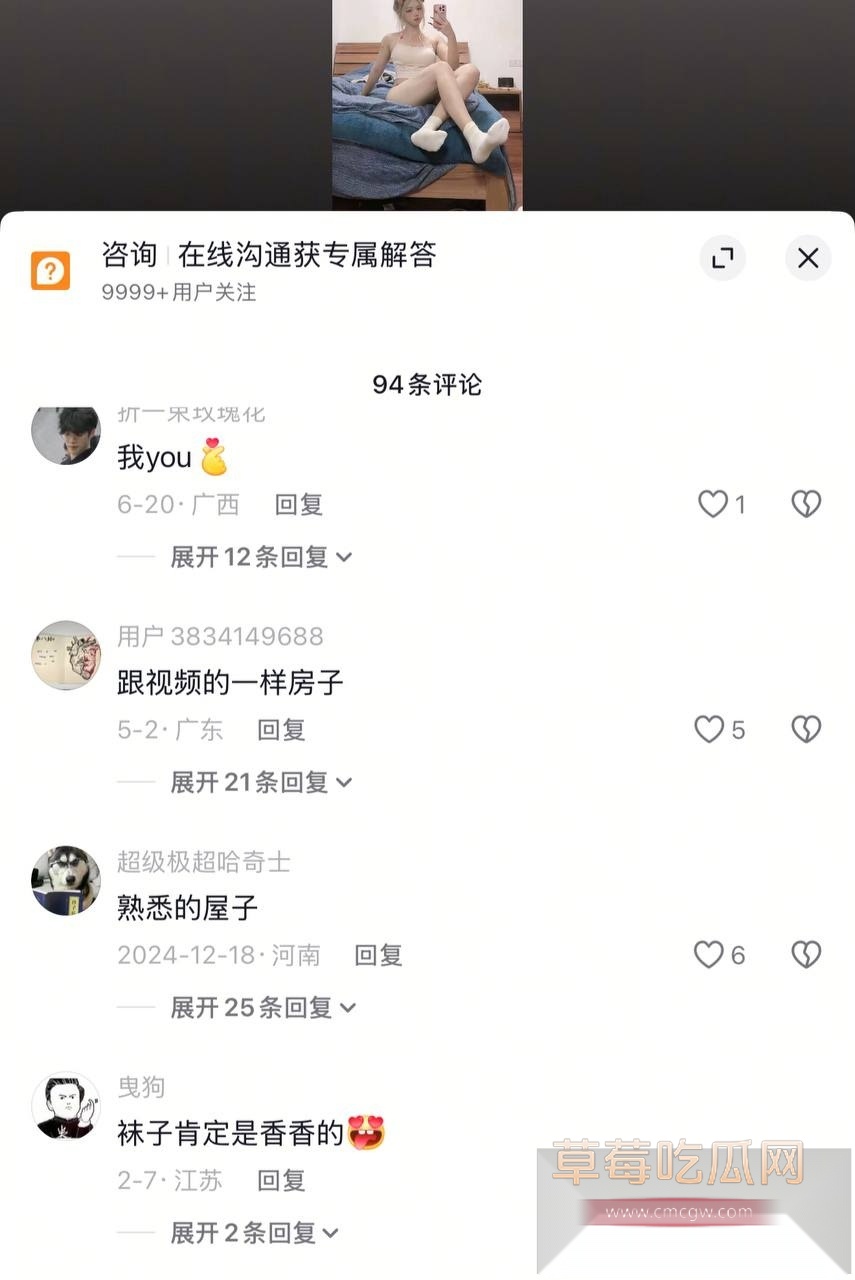Dislike the comment 熟悉的屋子
Image resolution: width=855 pixels, height=1280 pixels.
[x=806, y=955]
